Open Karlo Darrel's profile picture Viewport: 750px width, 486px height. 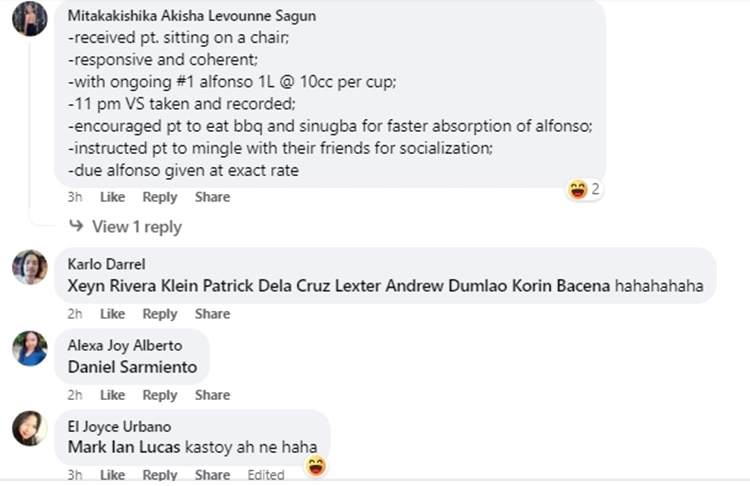(30, 267)
